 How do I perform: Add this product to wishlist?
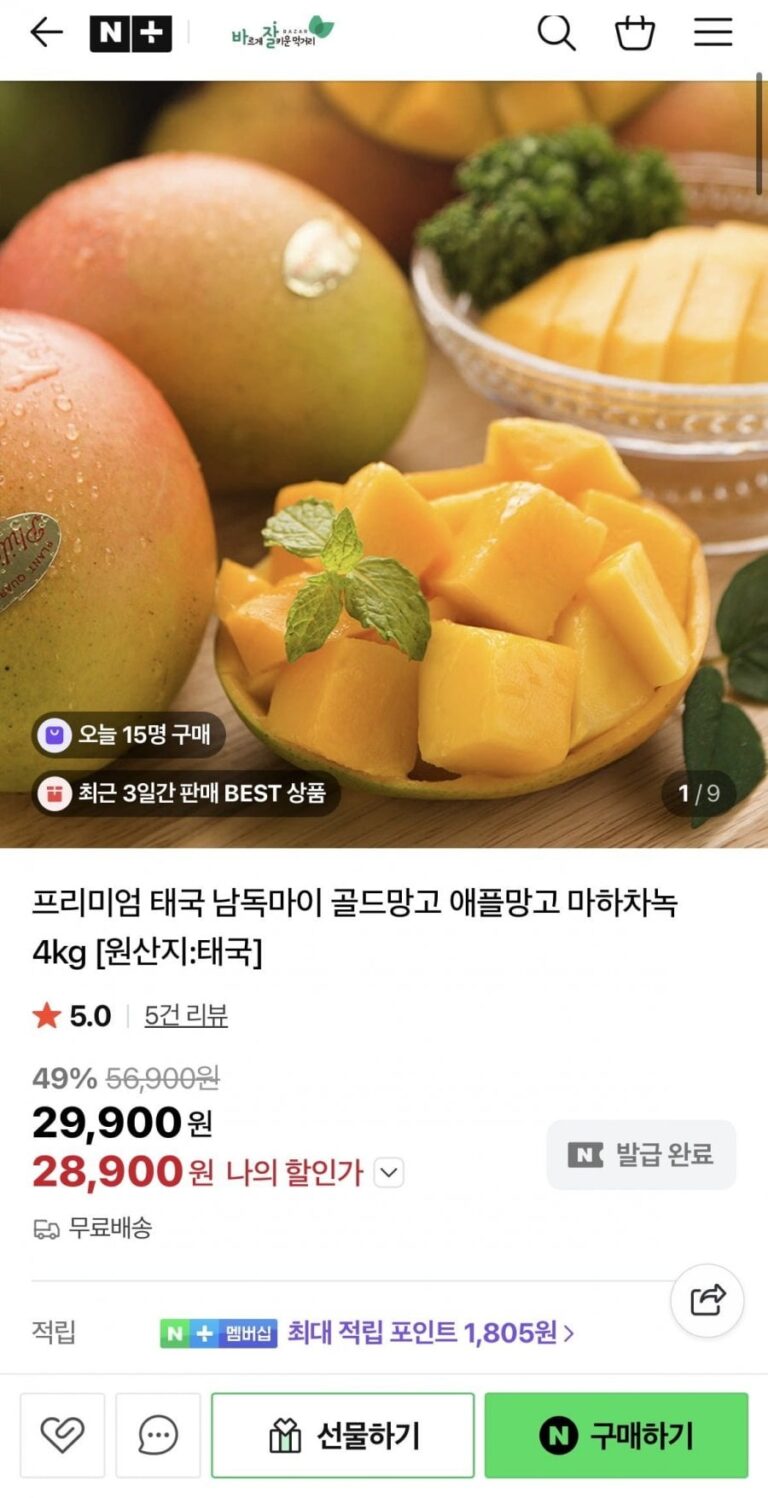click(62, 1436)
